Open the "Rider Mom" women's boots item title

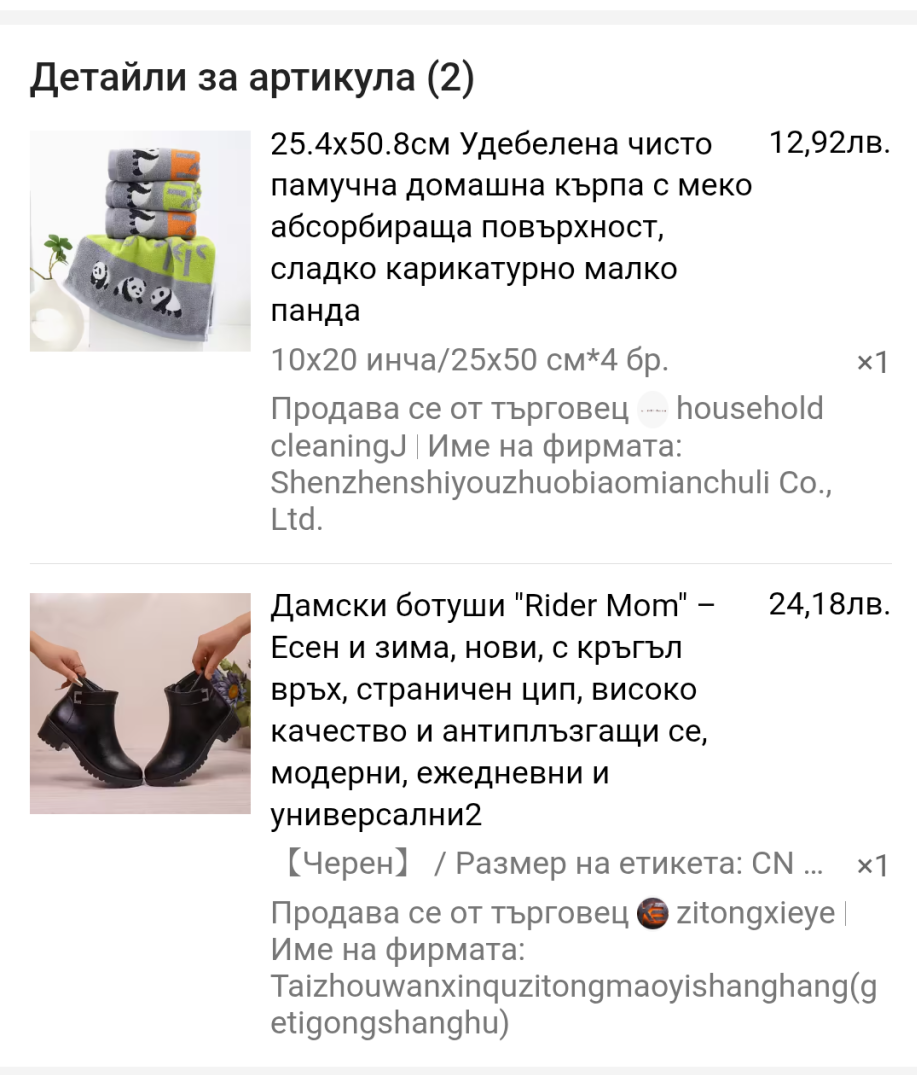[x=493, y=710]
